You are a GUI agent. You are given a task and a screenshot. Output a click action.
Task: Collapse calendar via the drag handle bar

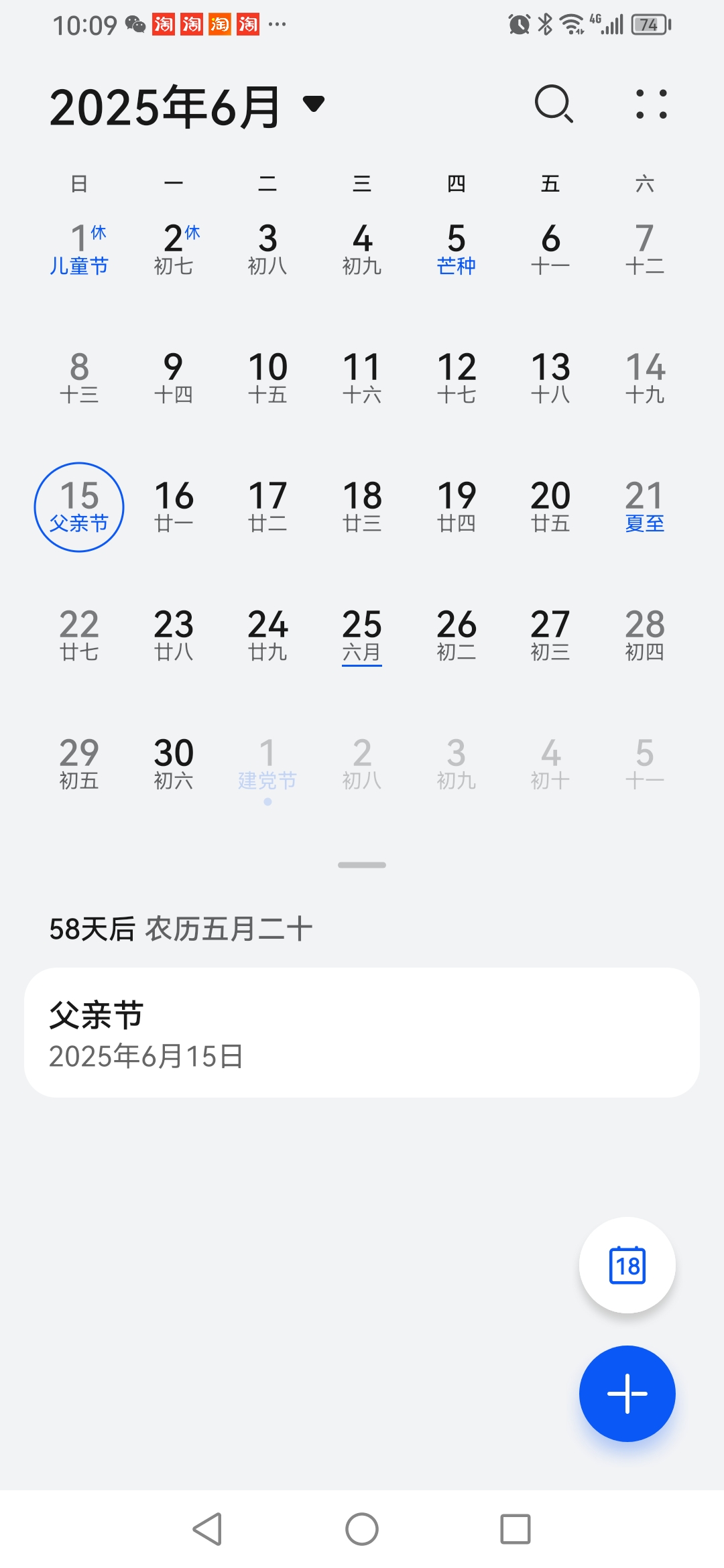point(362,865)
